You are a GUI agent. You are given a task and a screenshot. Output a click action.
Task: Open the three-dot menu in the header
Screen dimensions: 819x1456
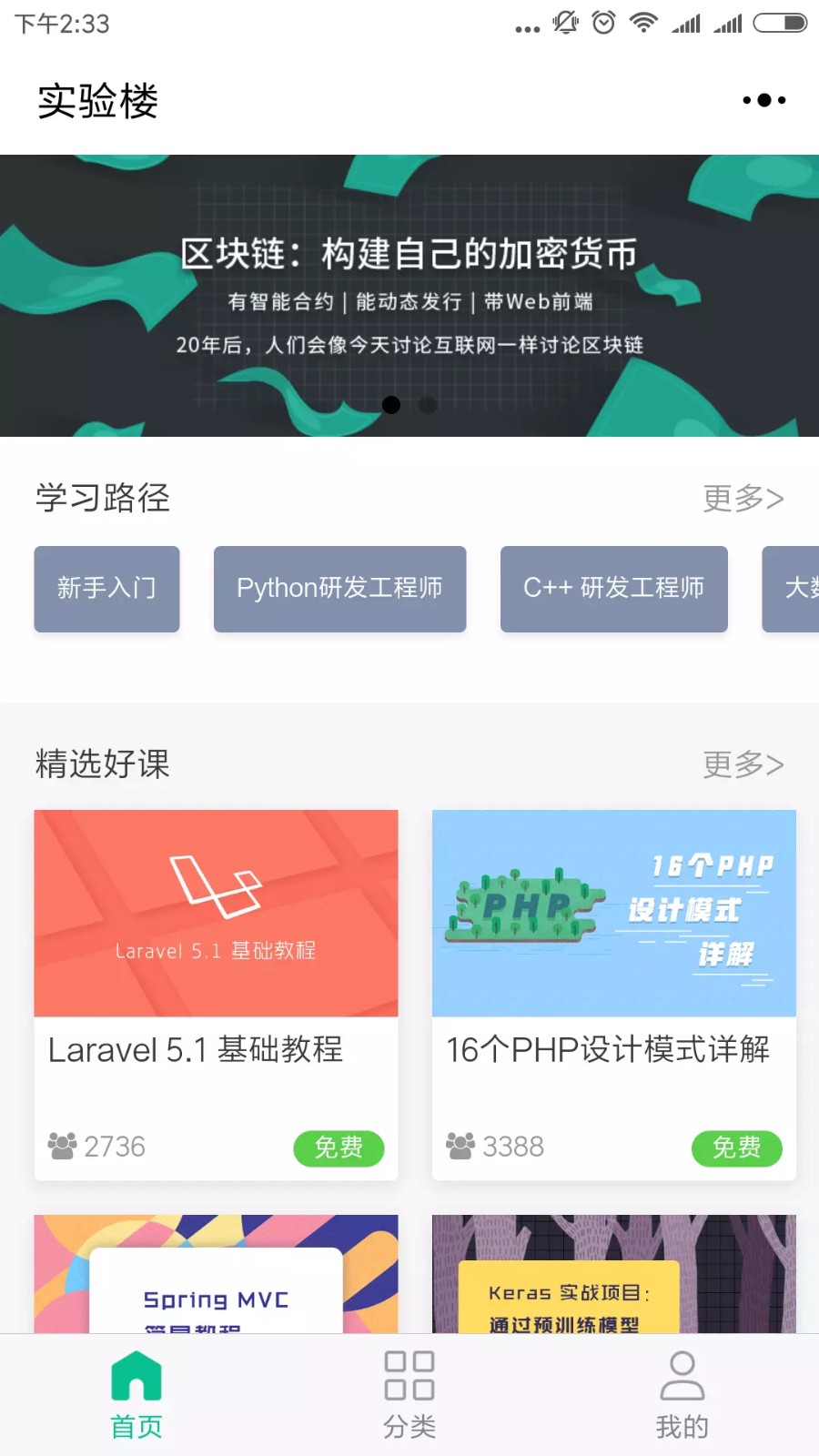764,100
